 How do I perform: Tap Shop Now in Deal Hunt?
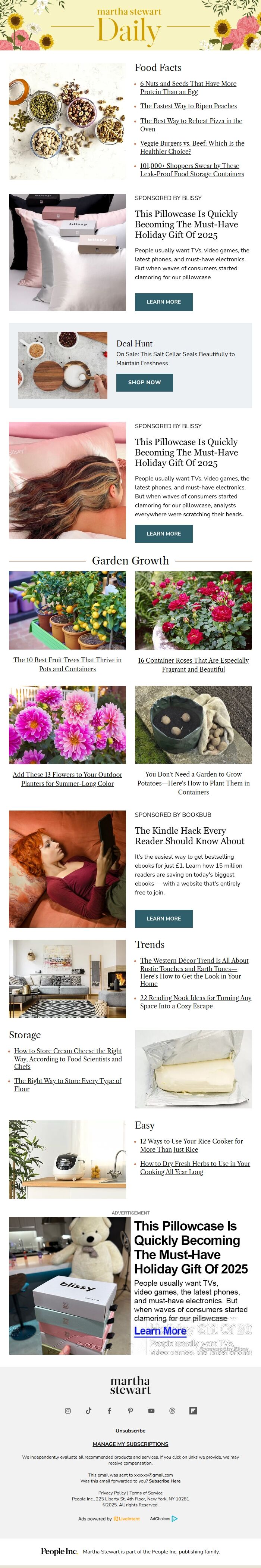pyautogui.click(x=144, y=382)
